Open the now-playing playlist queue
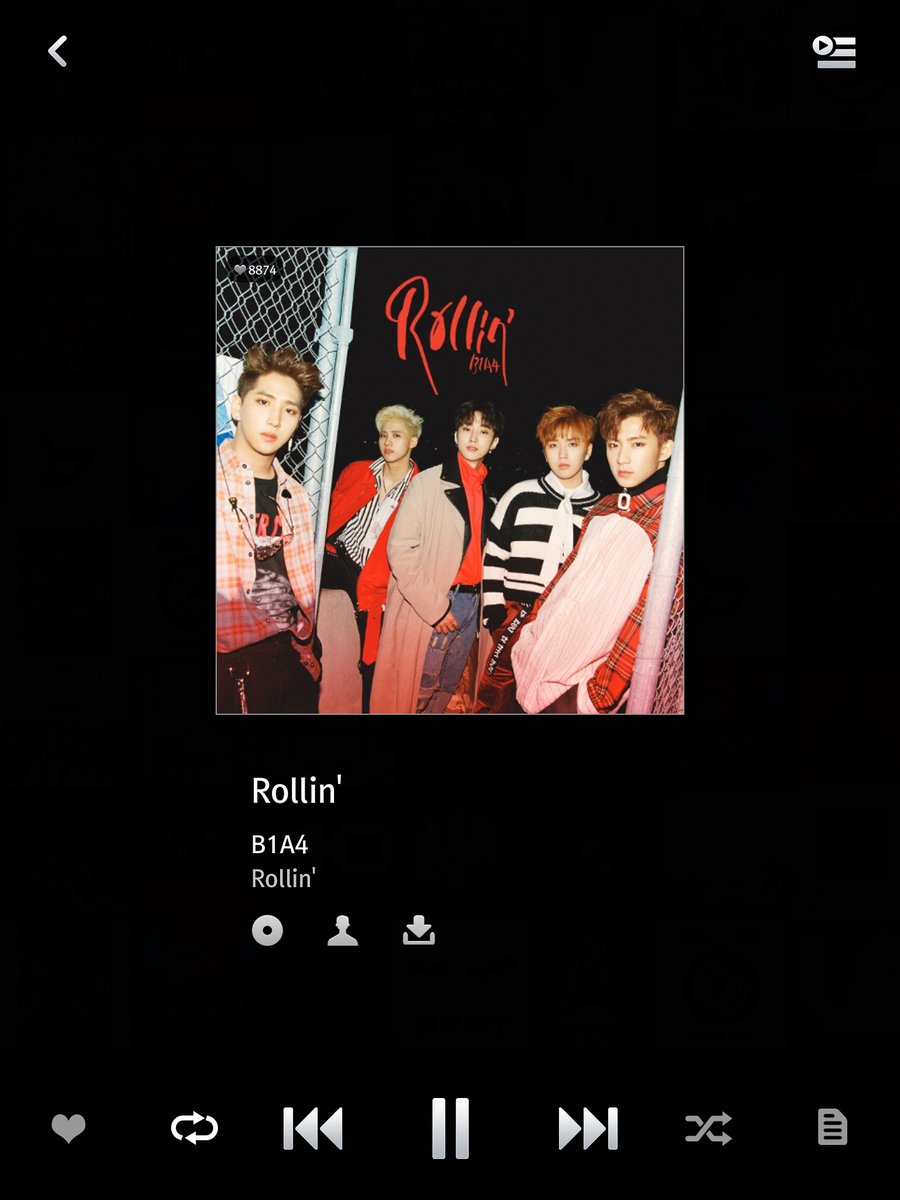Image resolution: width=900 pixels, height=1200 pixels. click(x=835, y=52)
